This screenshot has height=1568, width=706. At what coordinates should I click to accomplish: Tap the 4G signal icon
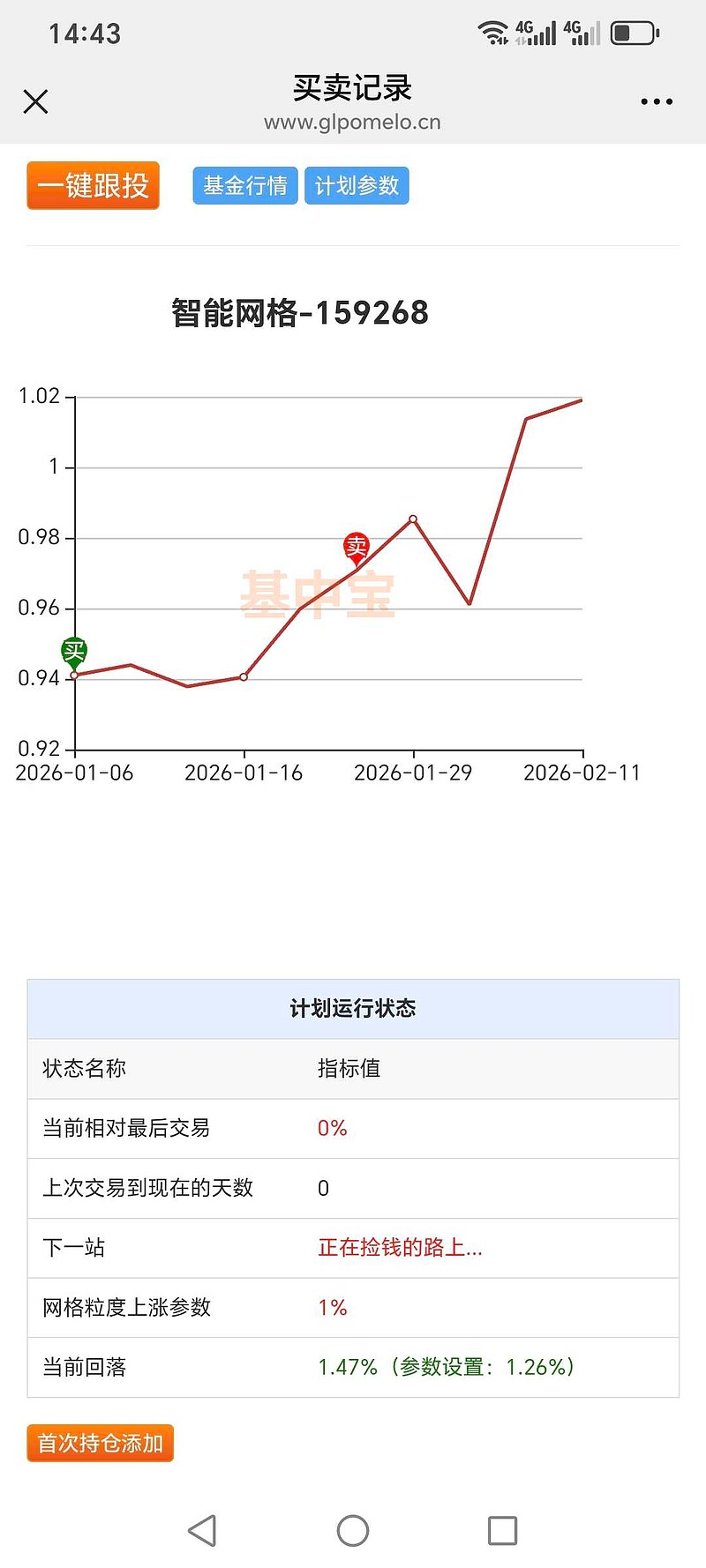tap(537, 32)
